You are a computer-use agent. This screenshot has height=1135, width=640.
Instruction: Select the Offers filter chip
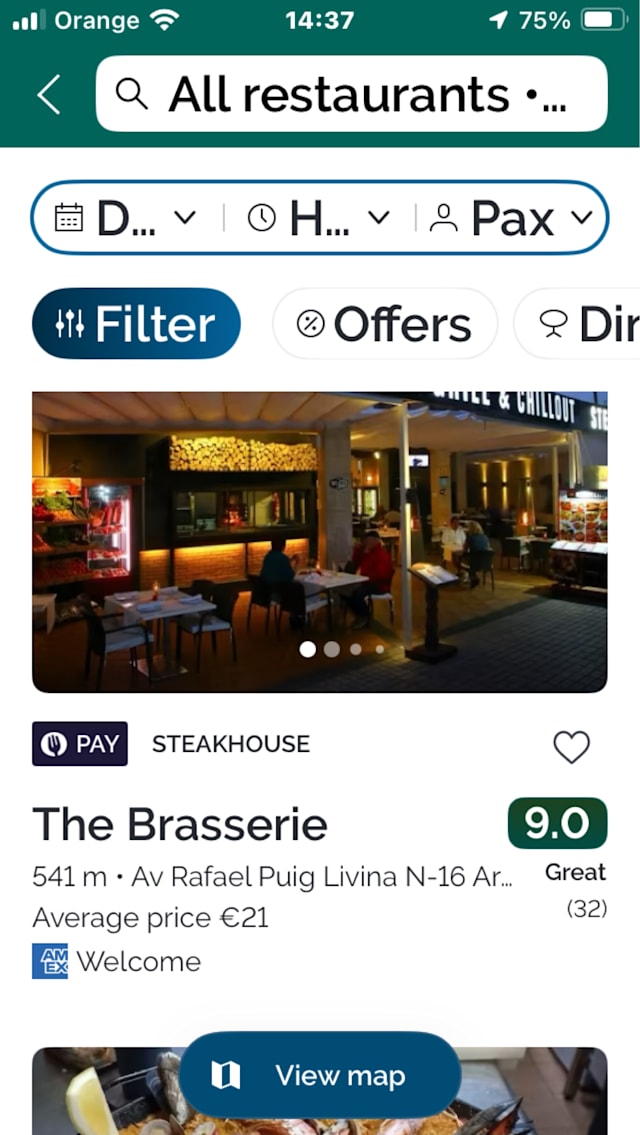[x=385, y=324]
